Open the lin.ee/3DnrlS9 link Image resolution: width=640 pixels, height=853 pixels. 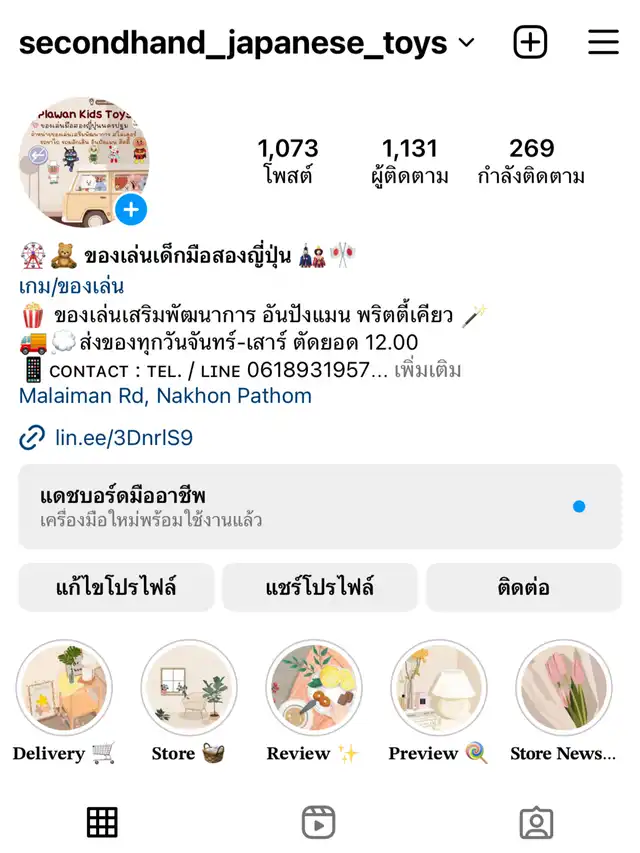coord(123,437)
